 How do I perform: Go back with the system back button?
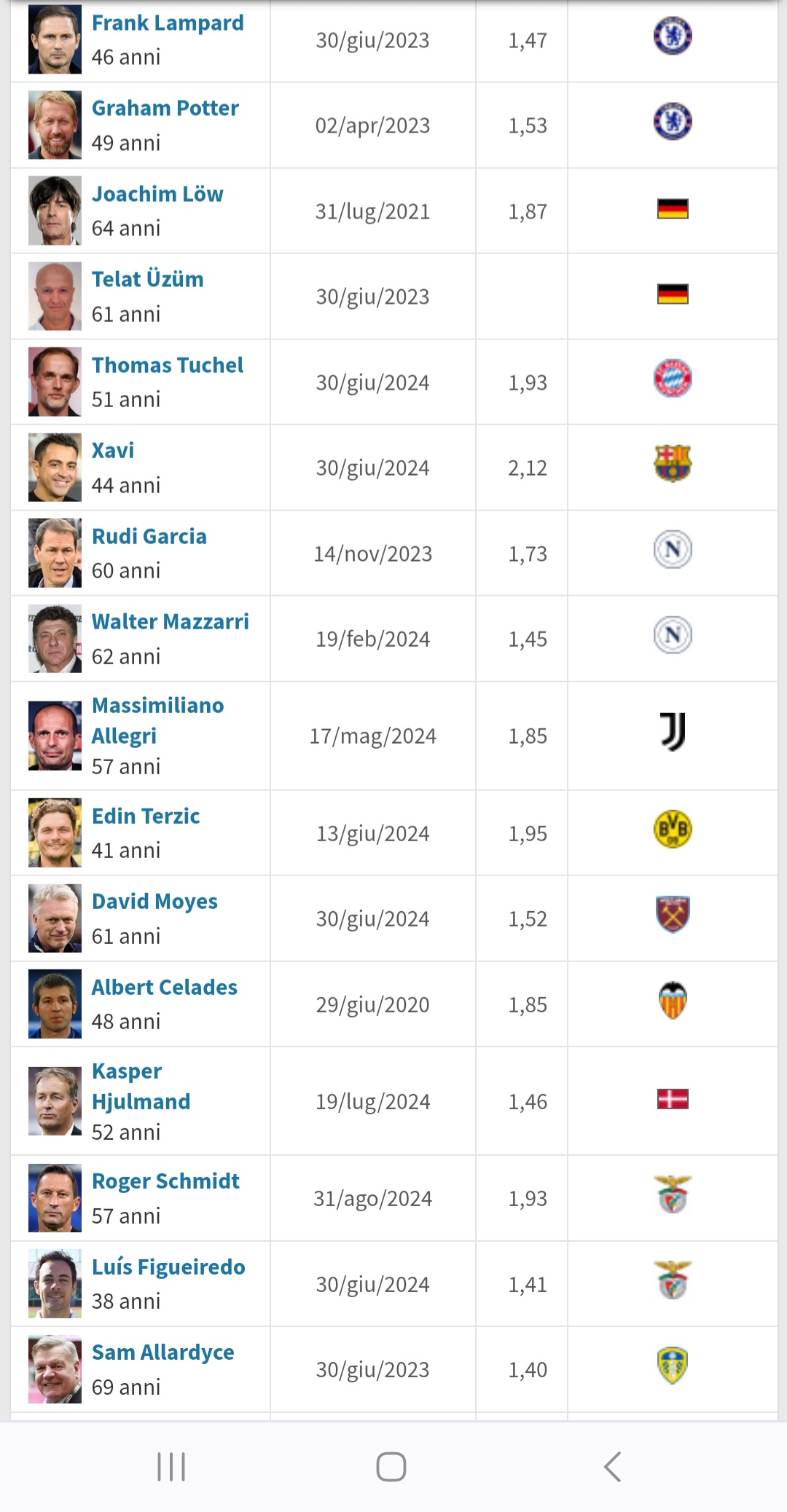613,1466
